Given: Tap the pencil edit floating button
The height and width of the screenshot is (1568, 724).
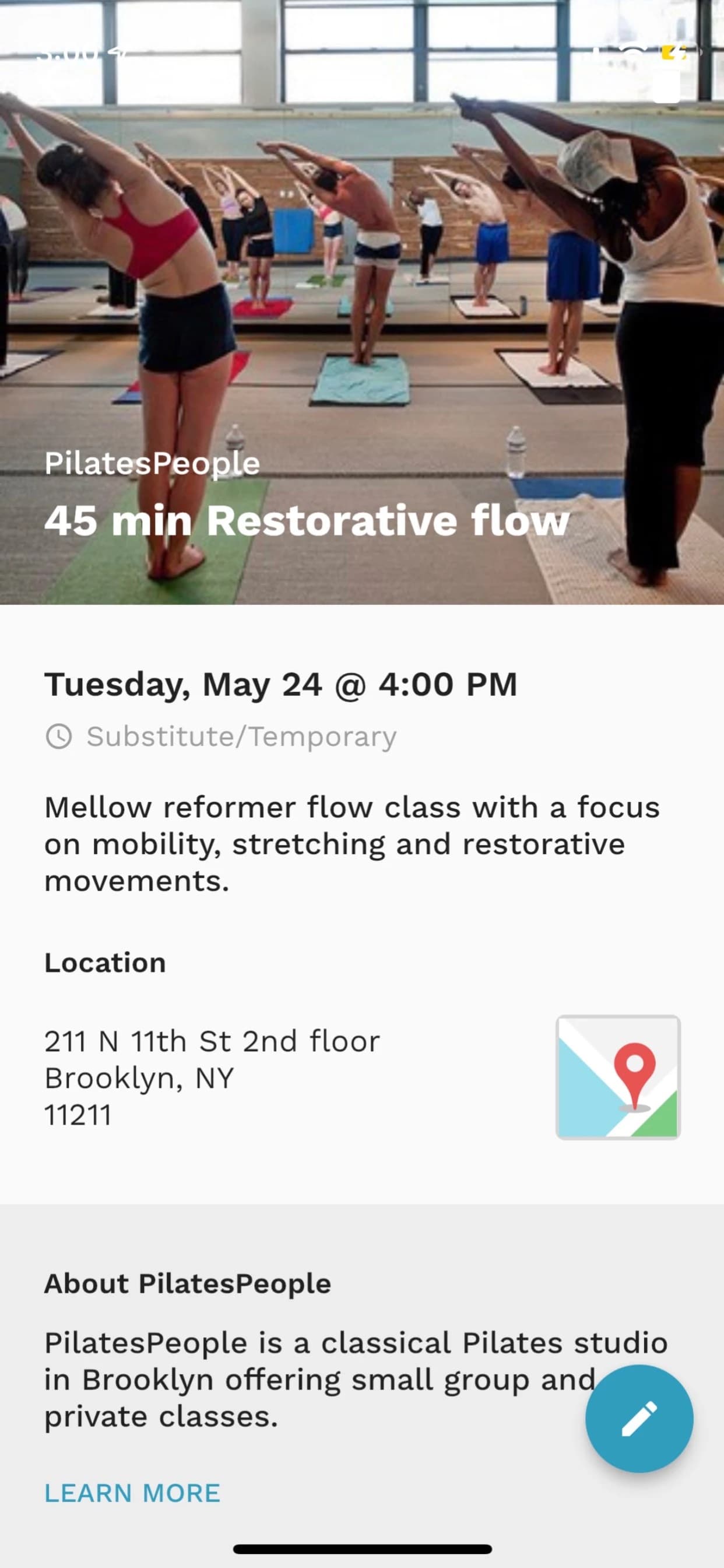Looking at the screenshot, I should 639,1418.
